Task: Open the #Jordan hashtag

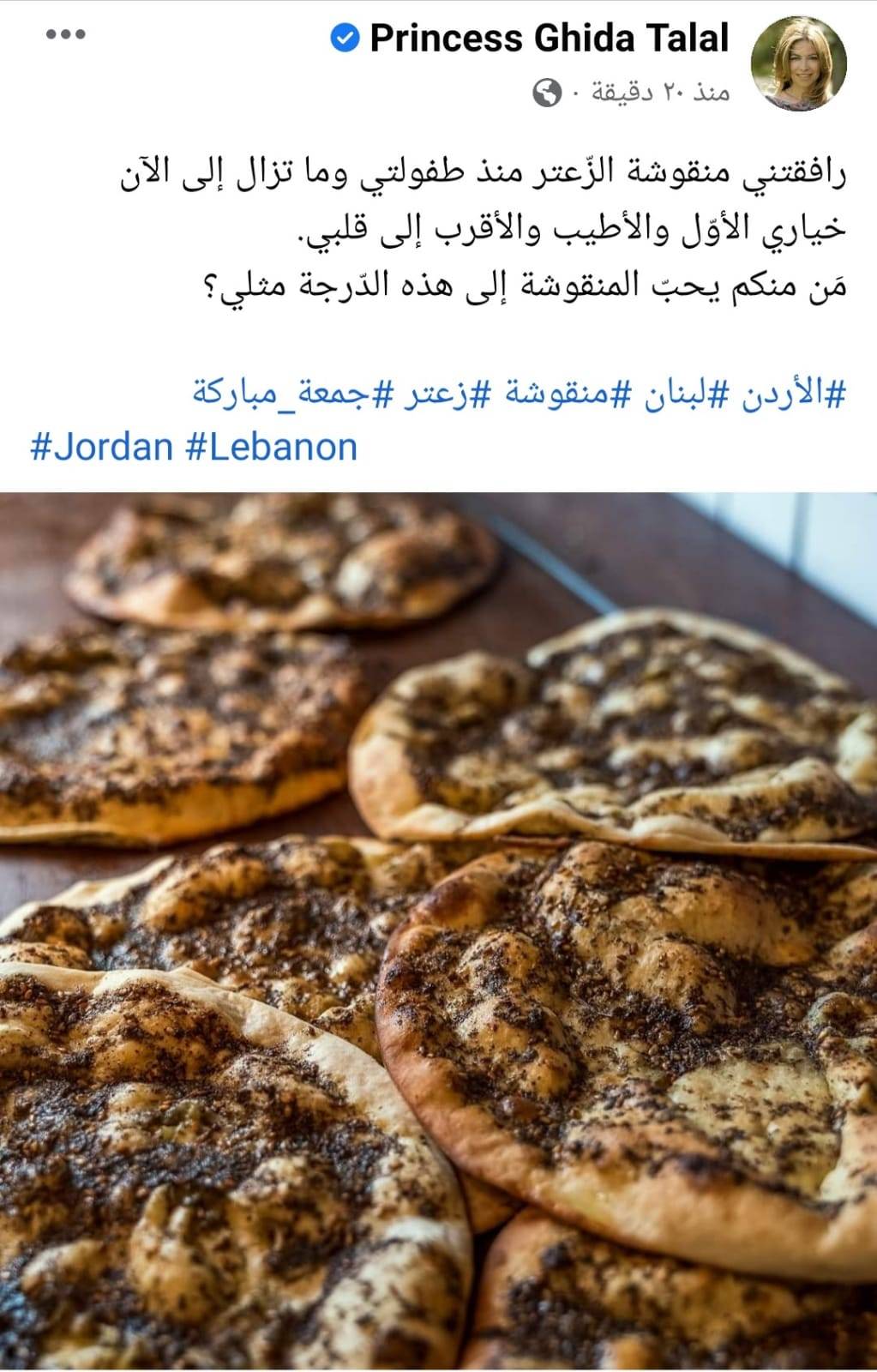Action: tap(101, 448)
